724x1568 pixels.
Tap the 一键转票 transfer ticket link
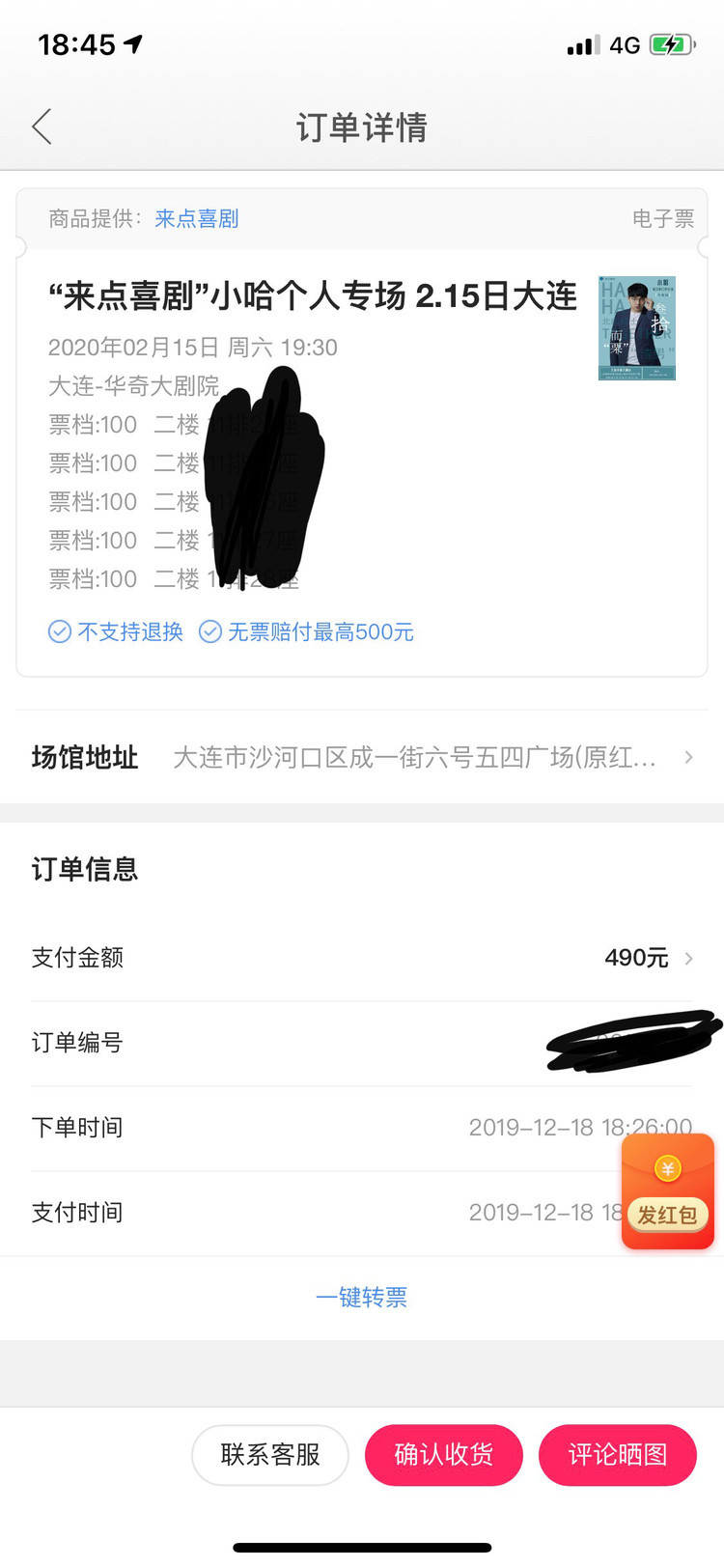pyautogui.click(x=362, y=1298)
